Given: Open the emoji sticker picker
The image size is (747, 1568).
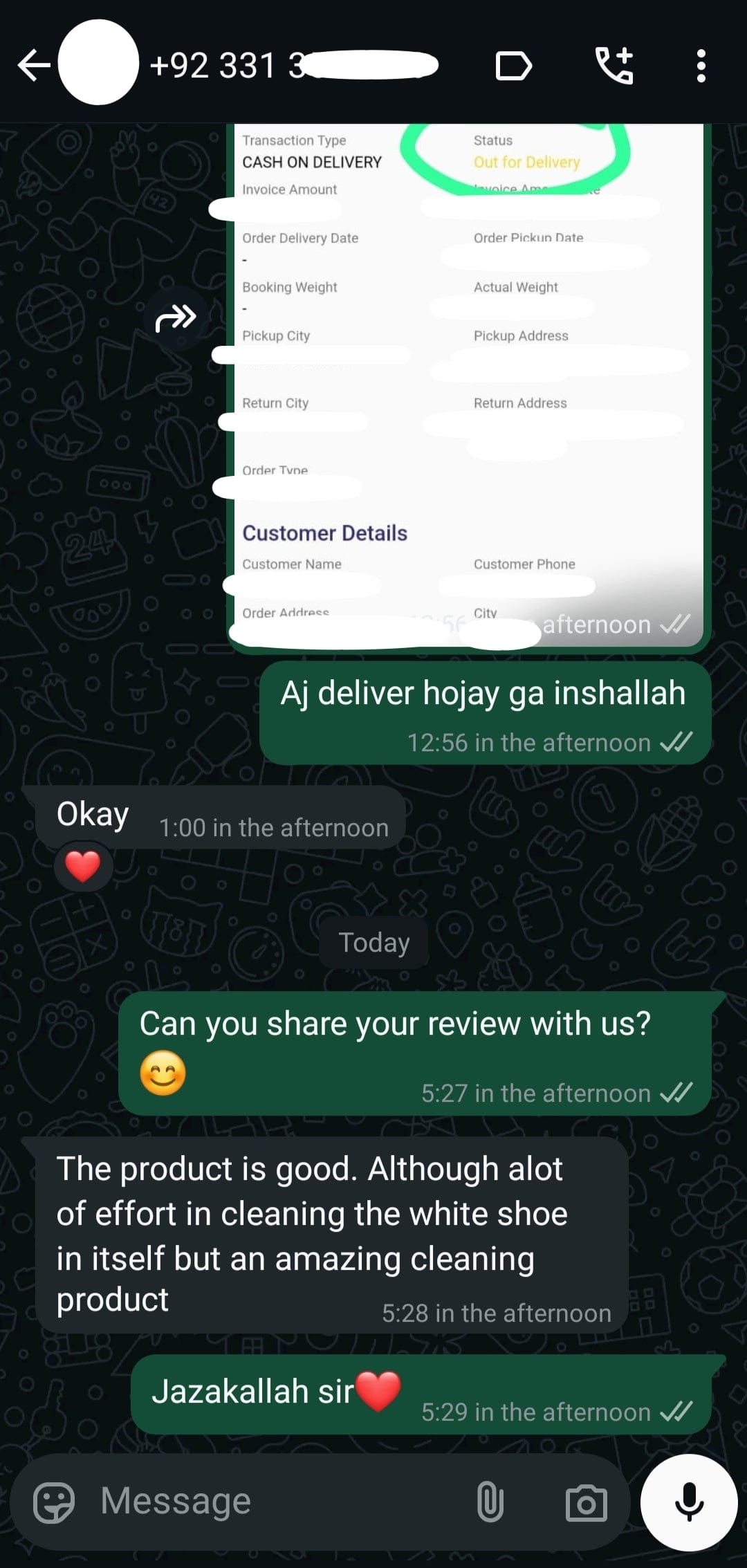Looking at the screenshot, I should coord(54,1502).
